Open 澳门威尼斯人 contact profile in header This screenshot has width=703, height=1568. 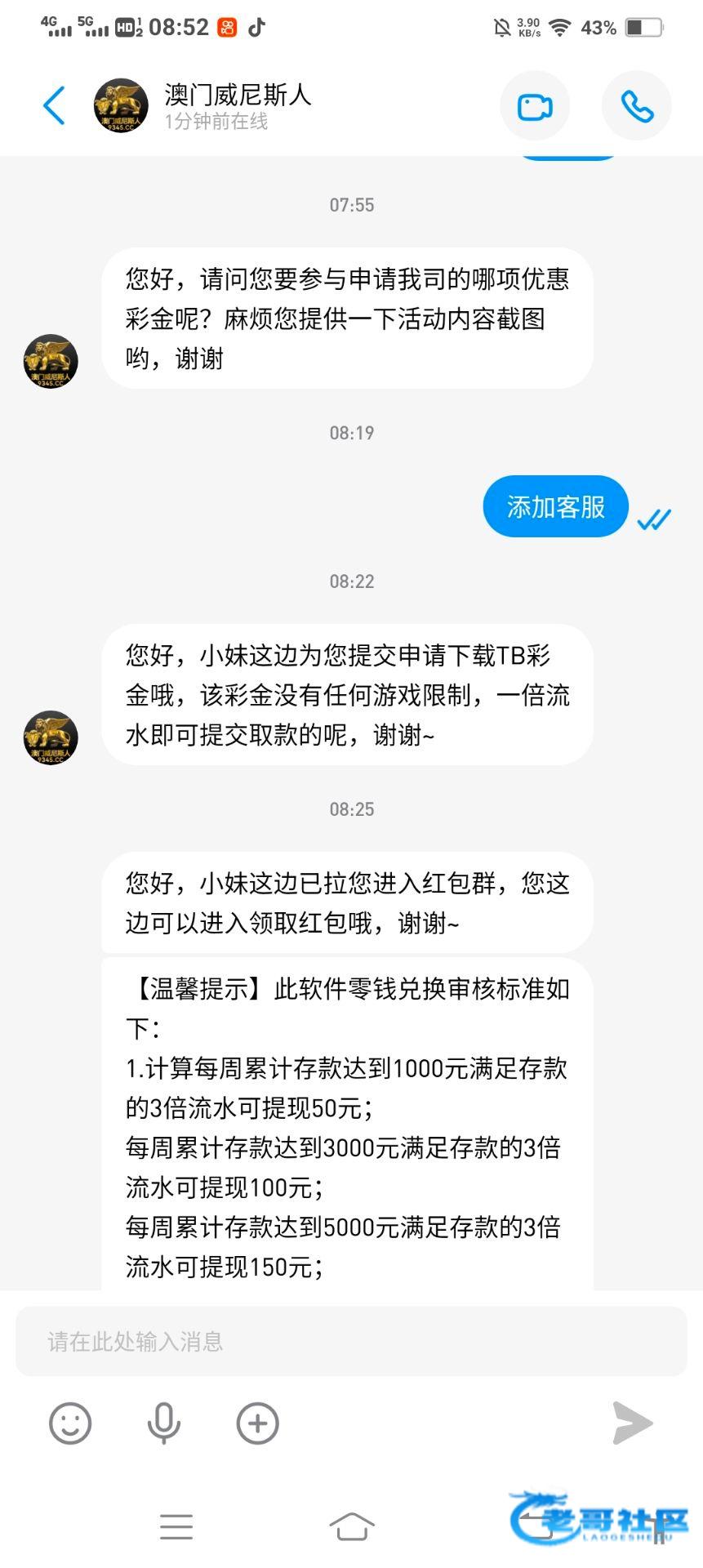[x=121, y=106]
